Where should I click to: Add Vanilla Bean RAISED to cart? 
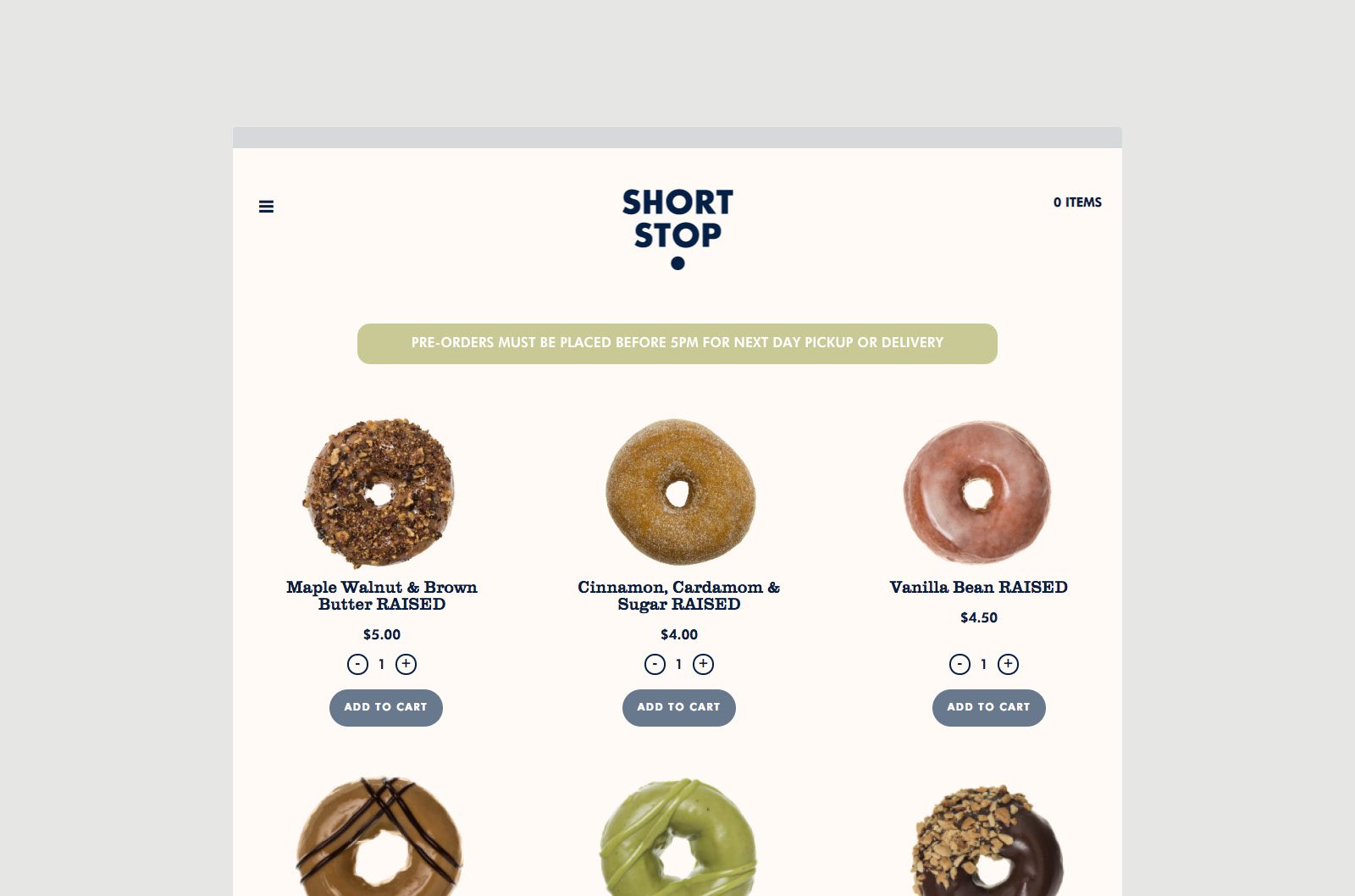[988, 707]
